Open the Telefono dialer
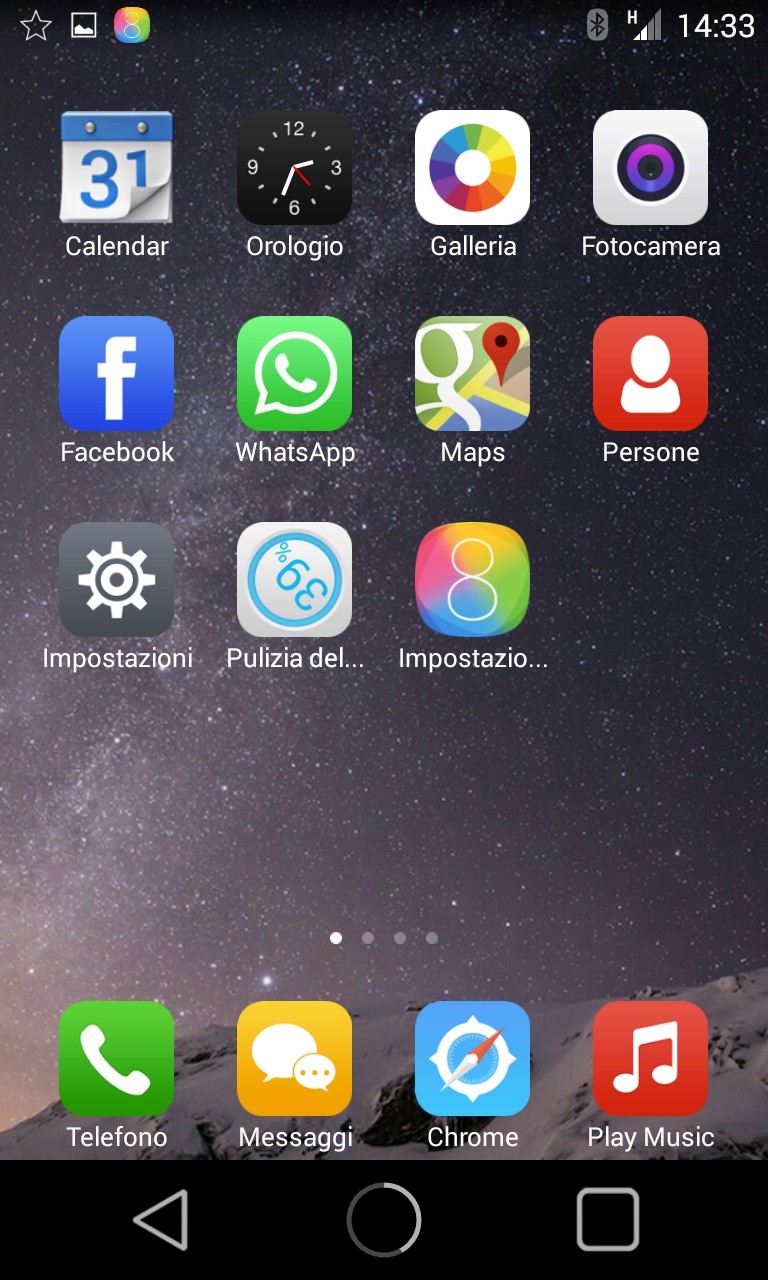Screen dimensions: 768x1280 116,1058
